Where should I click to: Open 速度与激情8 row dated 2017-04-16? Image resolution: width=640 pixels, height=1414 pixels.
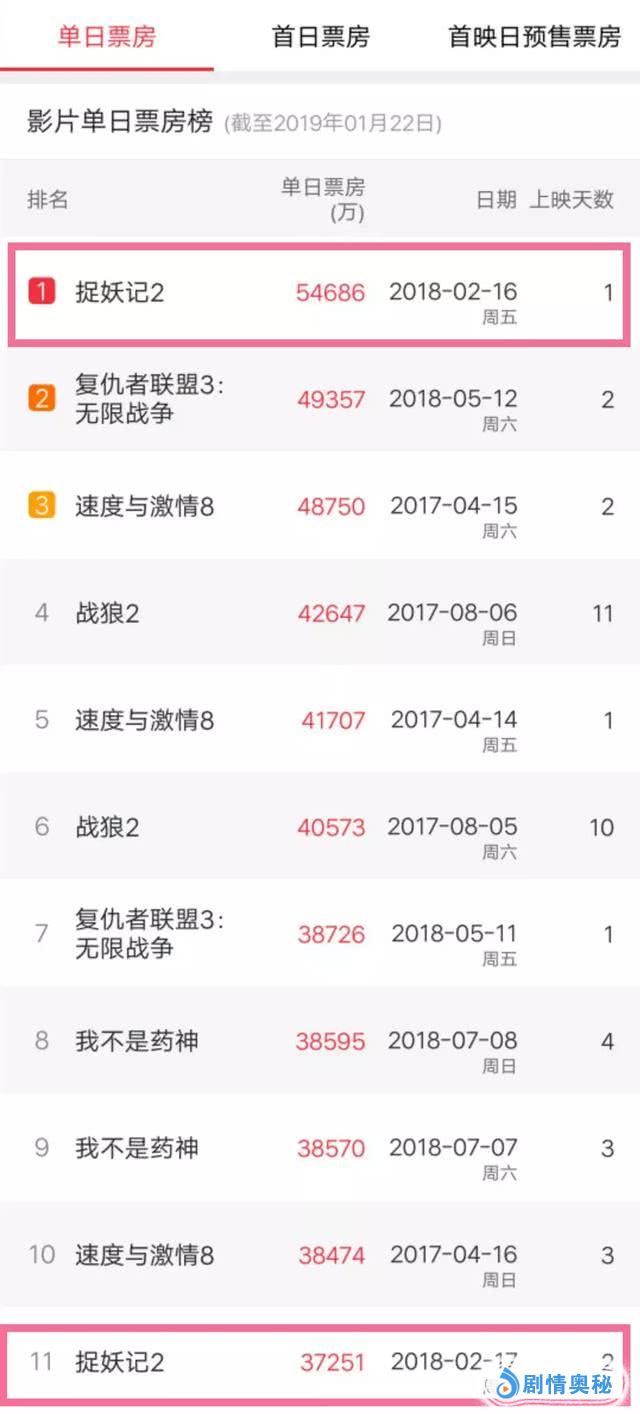(x=320, y=1254)
